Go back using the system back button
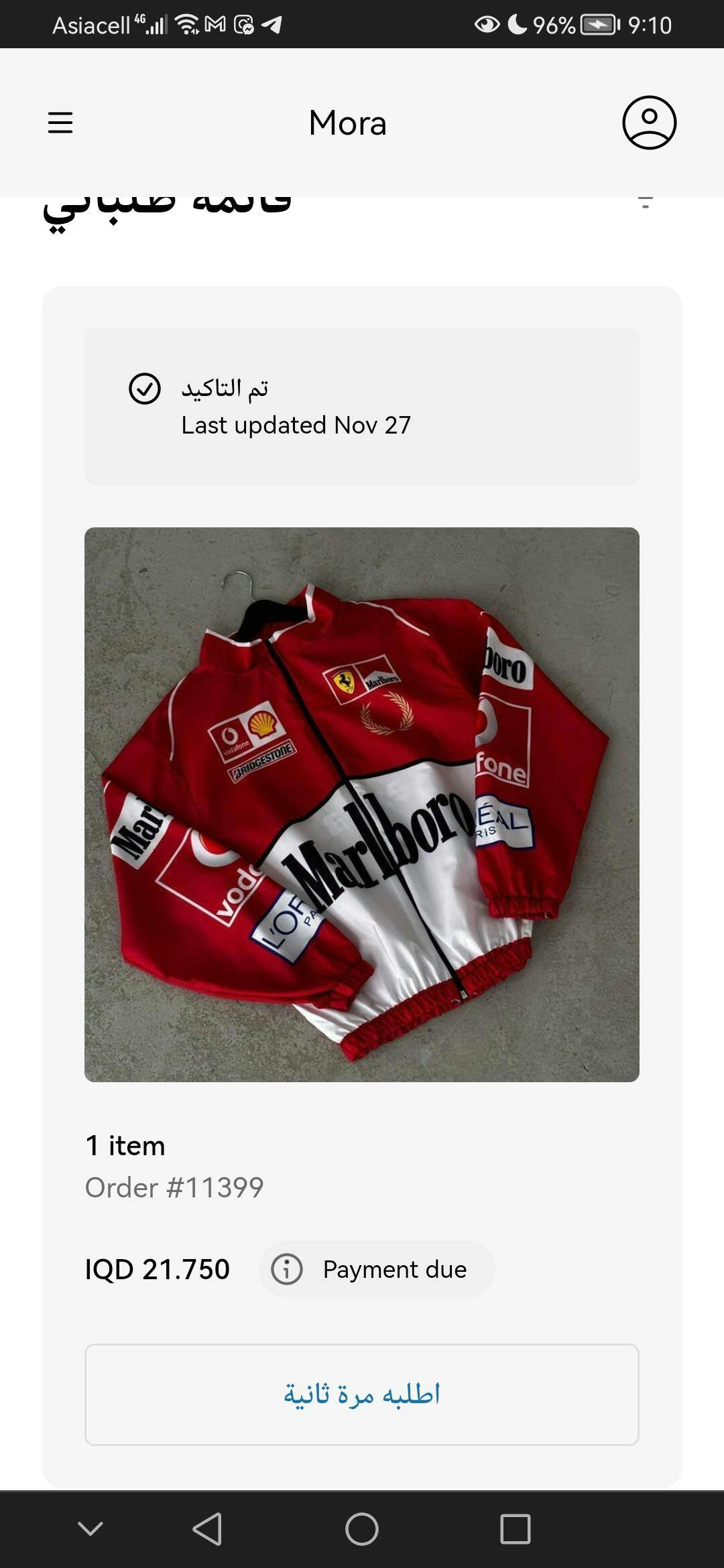724x1568 pixels. pos(208,1529)
